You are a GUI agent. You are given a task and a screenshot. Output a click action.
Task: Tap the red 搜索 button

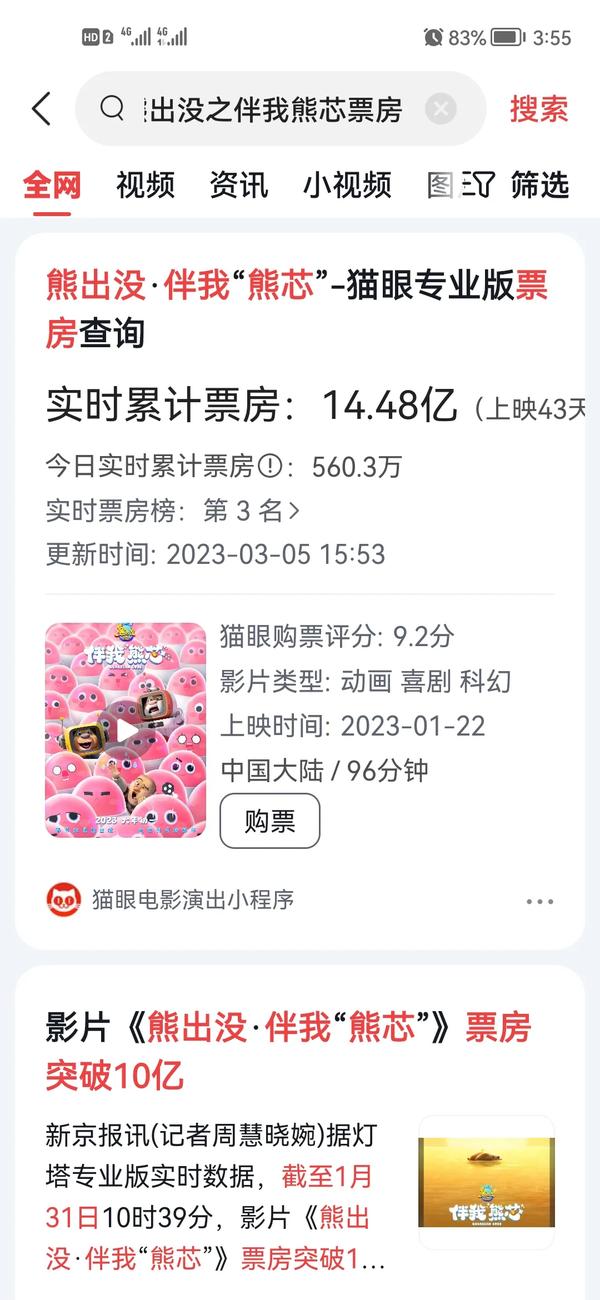(539, 109)
